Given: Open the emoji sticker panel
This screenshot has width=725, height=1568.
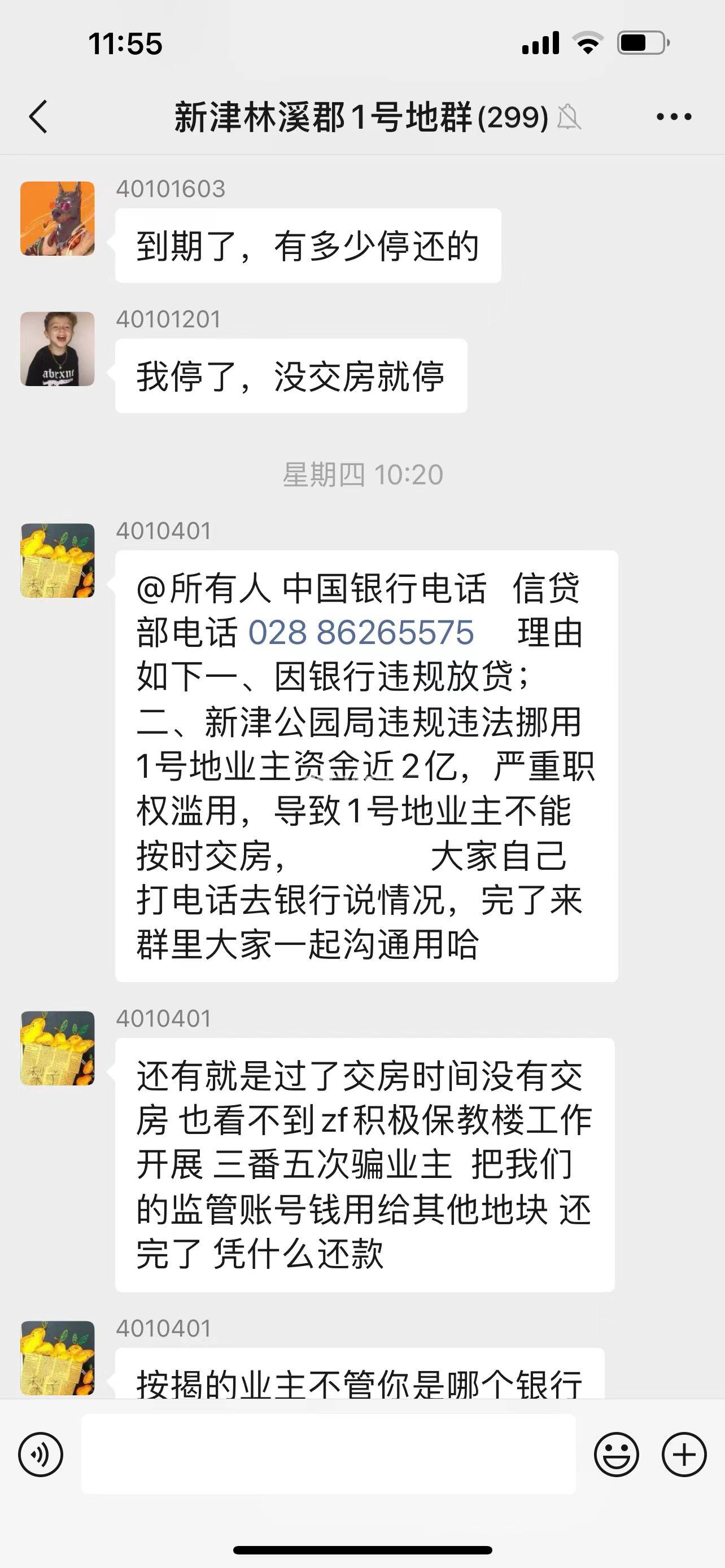Looking at the screenshot, I should pos(616,1455).
